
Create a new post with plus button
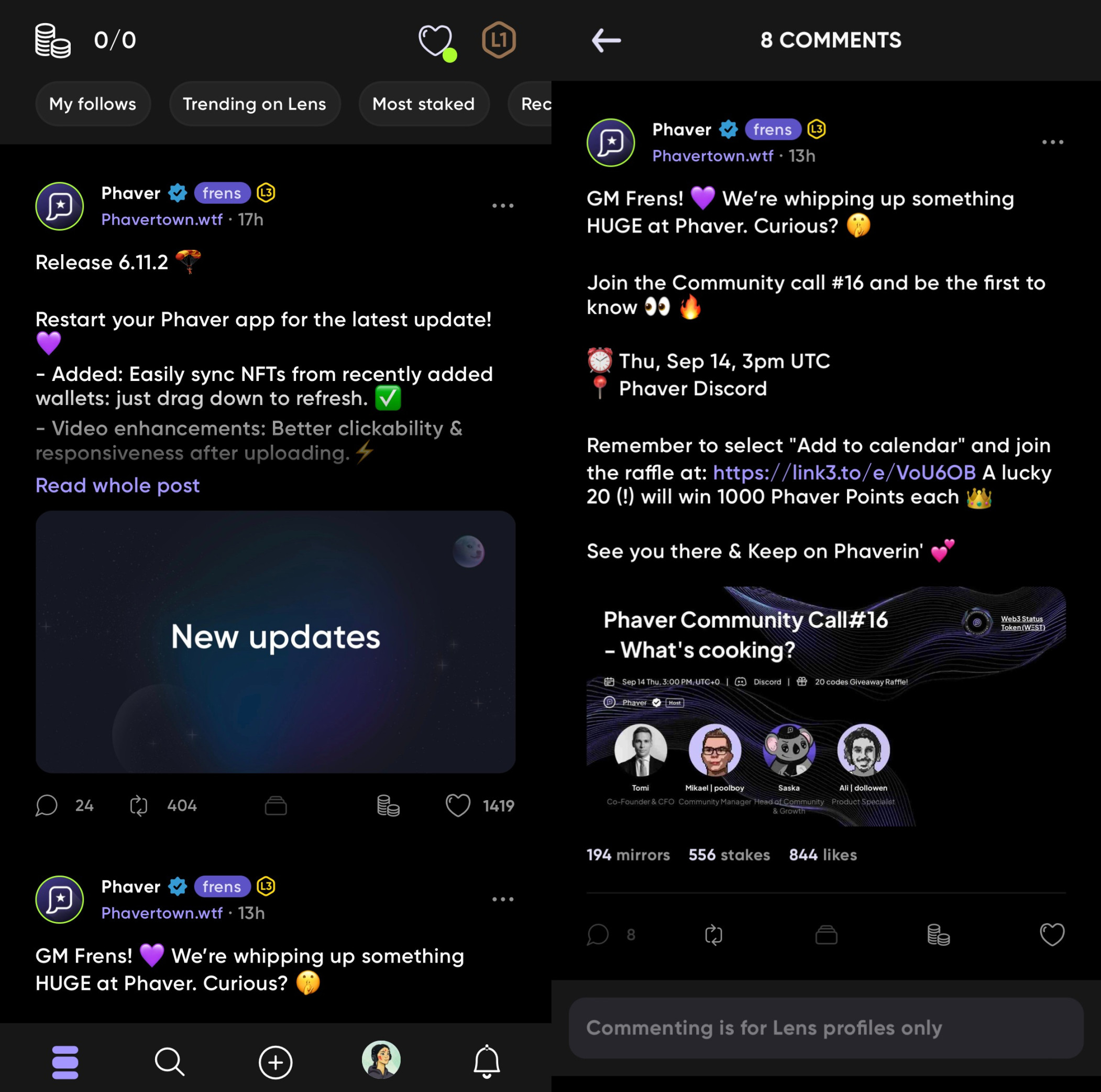pos(276,1062)
